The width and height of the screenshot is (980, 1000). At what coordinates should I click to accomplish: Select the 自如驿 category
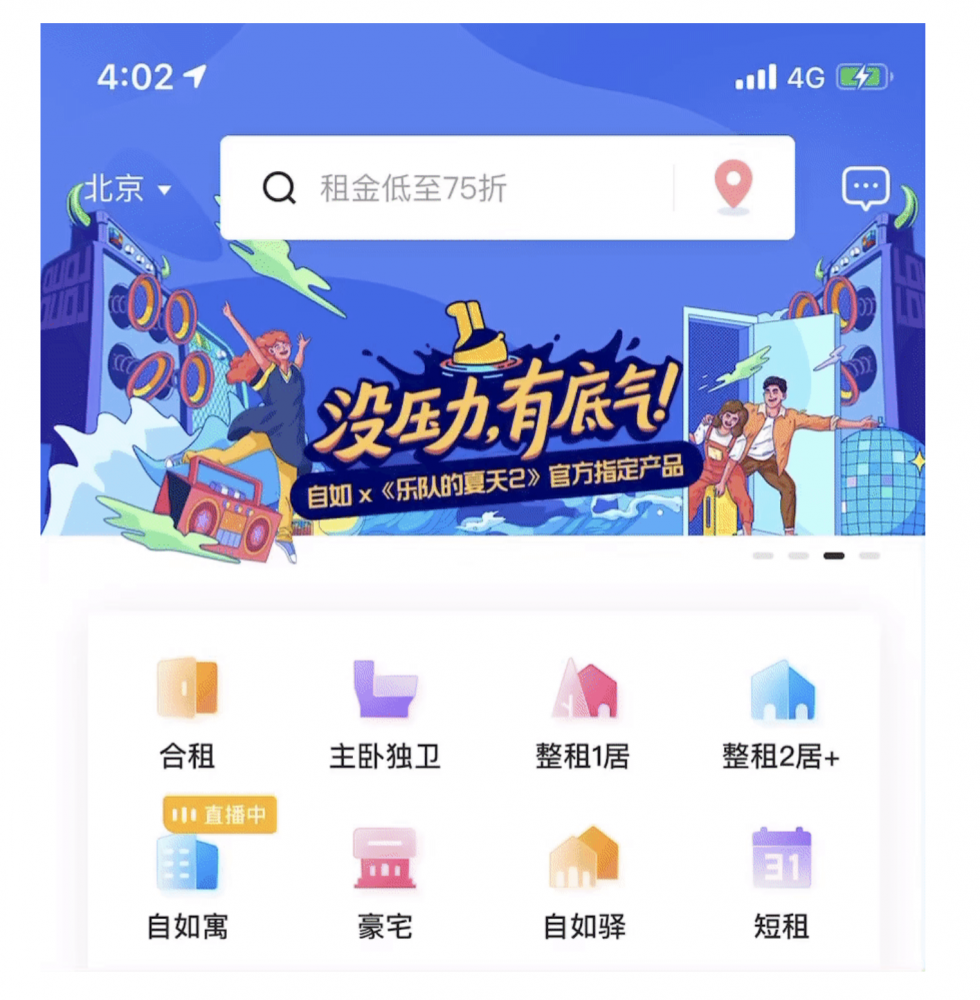pyautogui.click(x=583, y=882)
